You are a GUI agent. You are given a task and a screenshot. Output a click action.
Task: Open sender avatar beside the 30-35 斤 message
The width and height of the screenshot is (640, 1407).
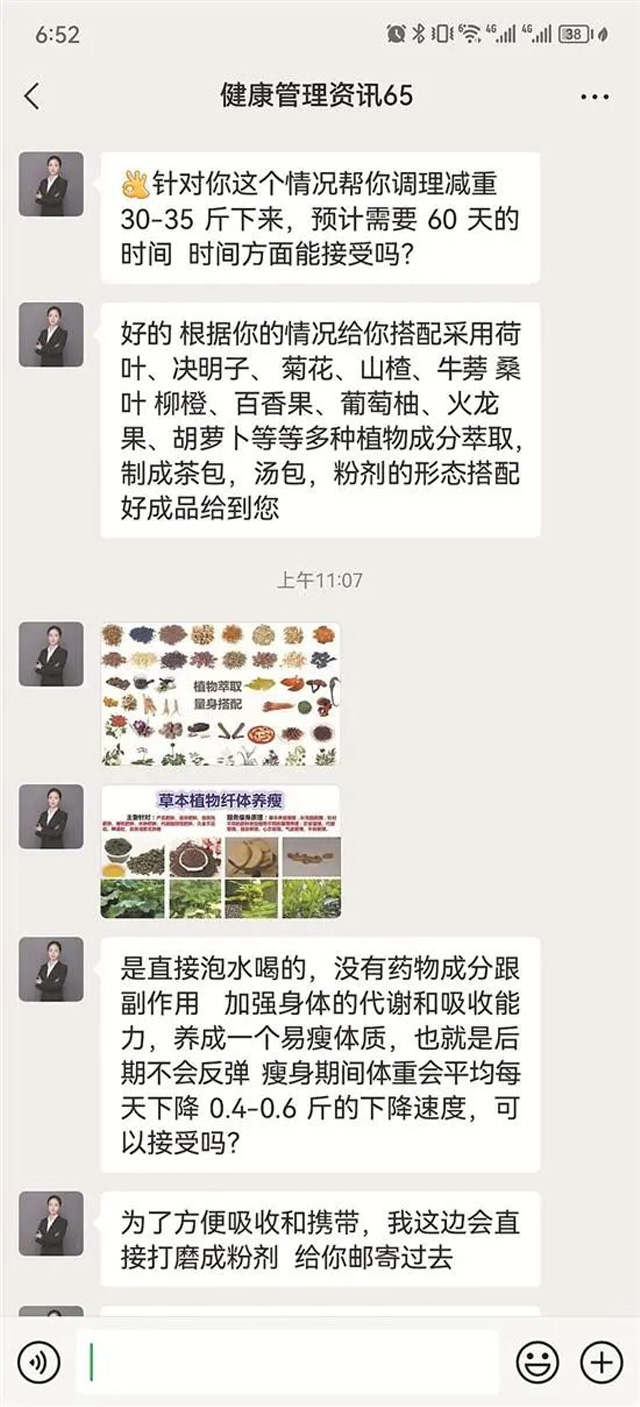[51, 184]
